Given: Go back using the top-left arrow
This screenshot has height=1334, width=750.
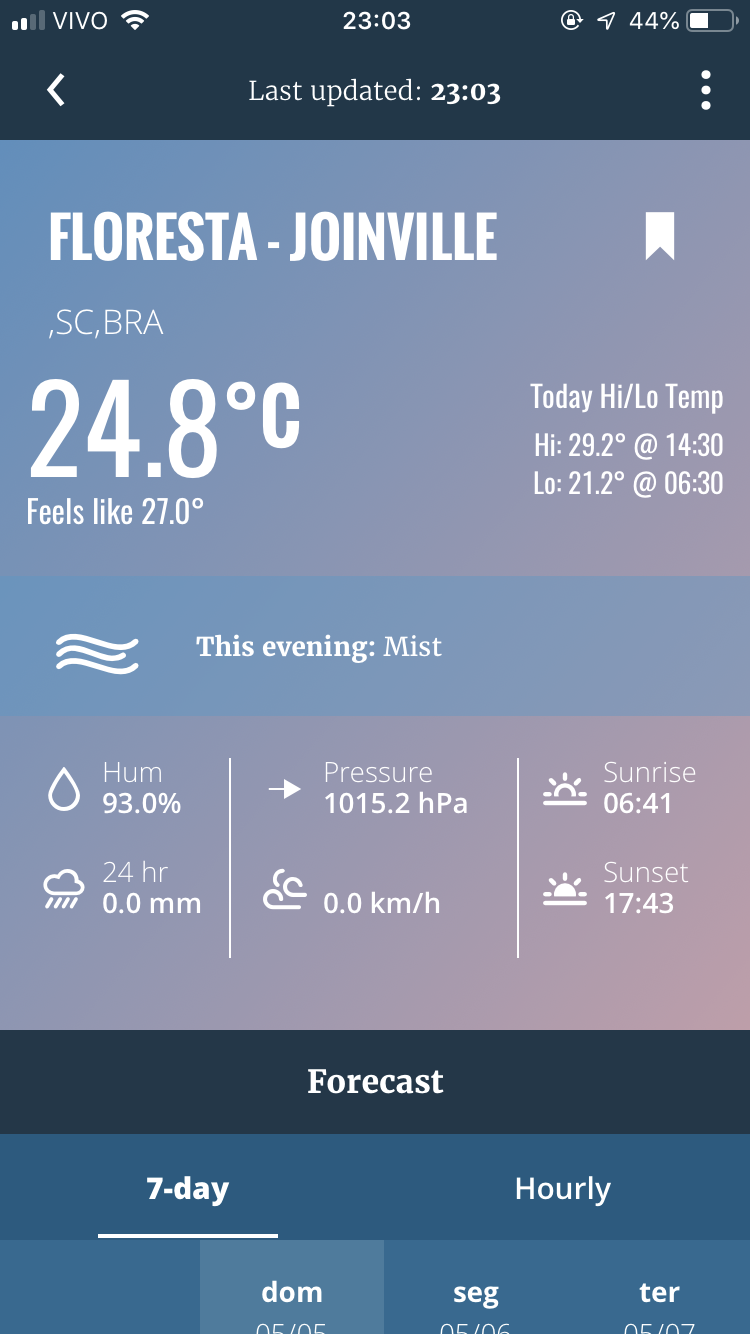Looking at the screenshot, I should click(x=56, y=90).
